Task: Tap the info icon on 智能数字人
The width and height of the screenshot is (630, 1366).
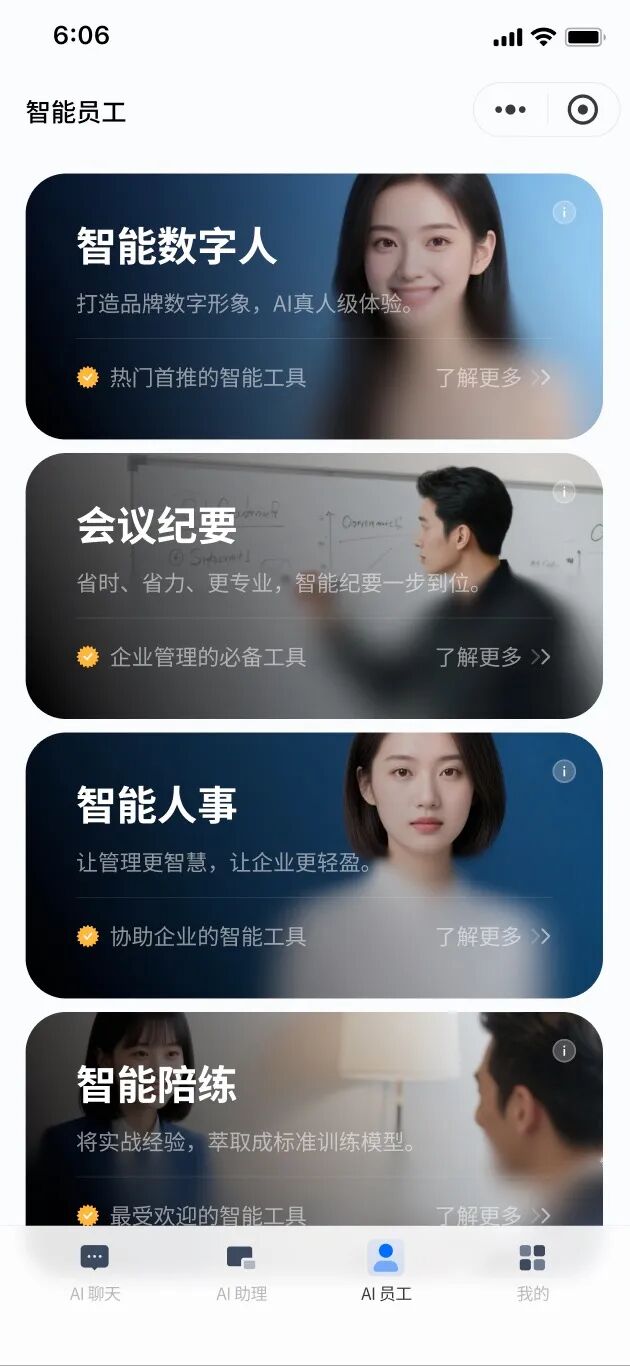Action: [564, 212]
